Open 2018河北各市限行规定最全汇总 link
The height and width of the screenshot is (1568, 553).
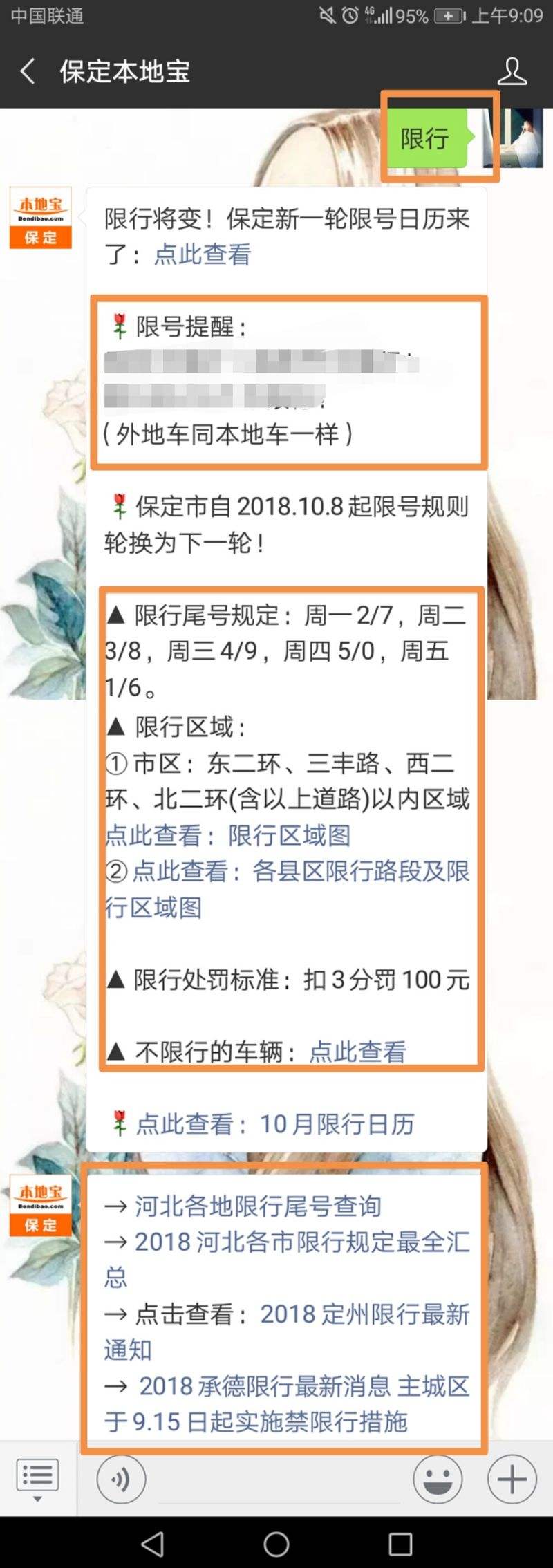(301, 1242)
